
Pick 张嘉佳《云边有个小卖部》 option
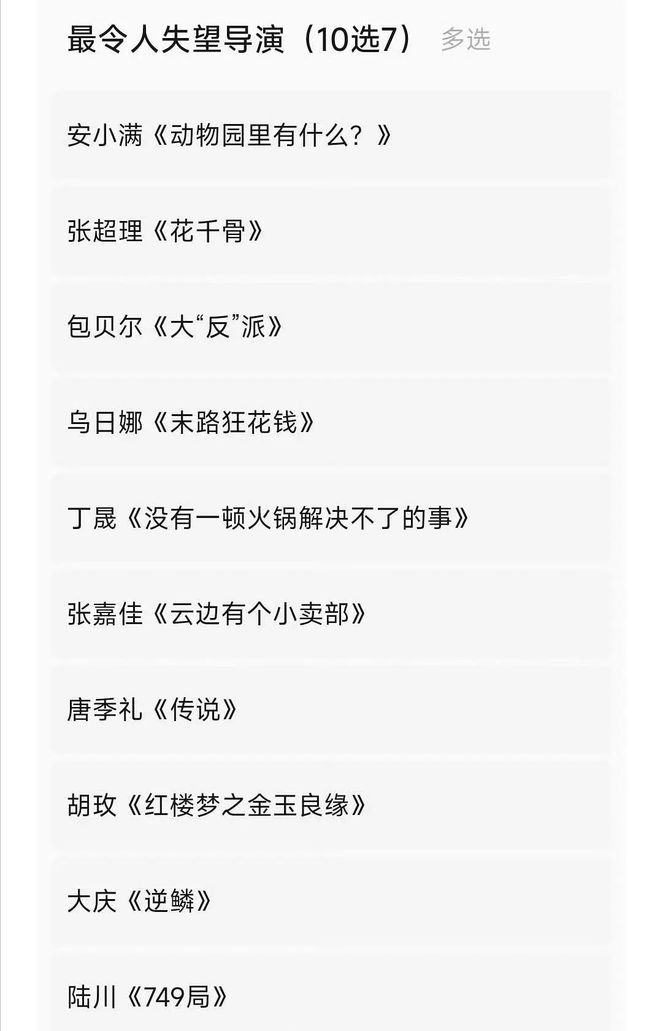[x=217, y=615]
